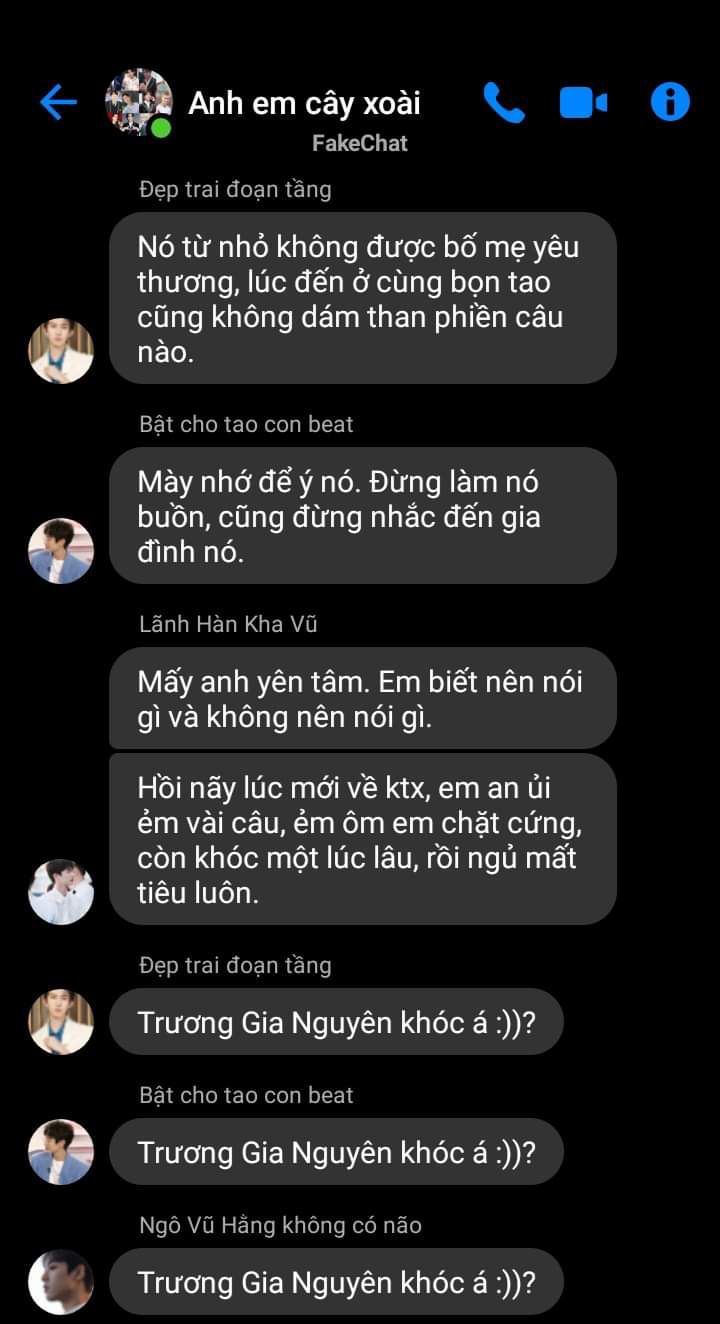Go back from the chat
This screenshot has height=1324, width=720.
pyautogui.click(x=58, y=102)
